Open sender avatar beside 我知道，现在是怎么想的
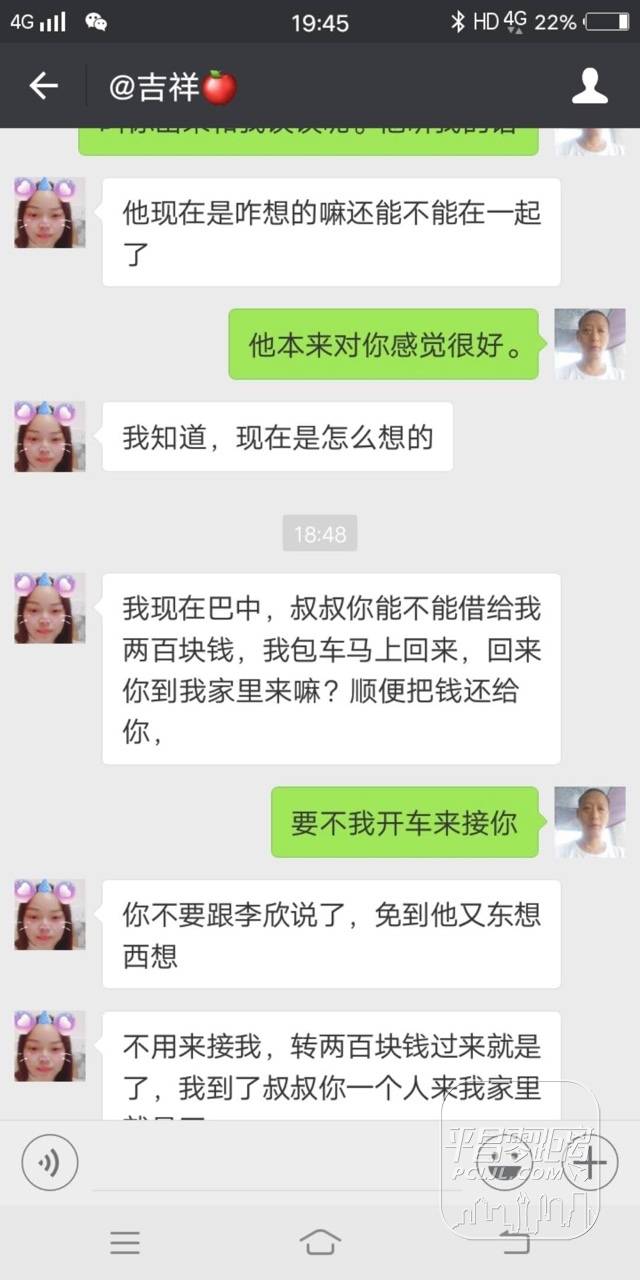Screen dimensions: 640x1280 (x=50, y=437)
